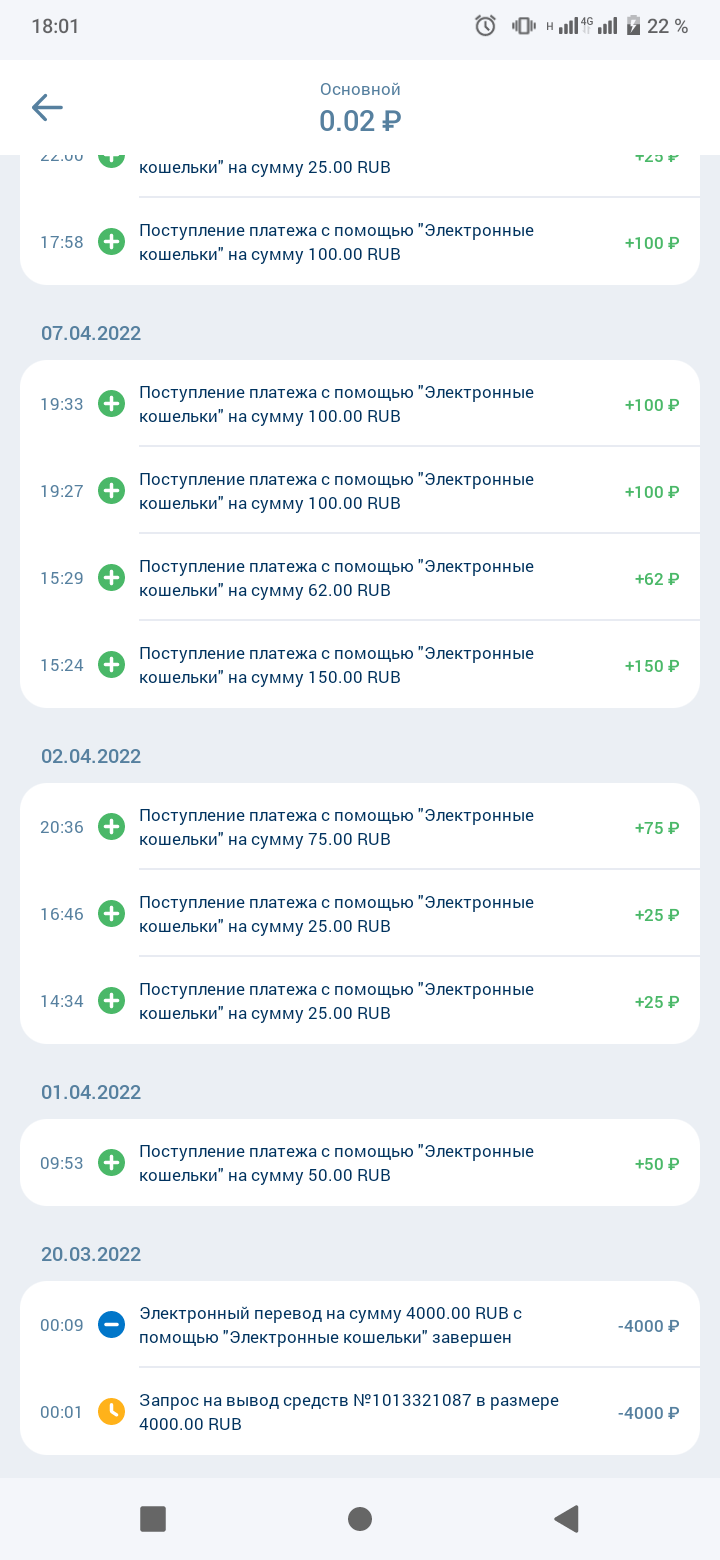720x1560 pixels.
Task: Open the 15:29 payment of +62 ₽
Action: point(360,578)
